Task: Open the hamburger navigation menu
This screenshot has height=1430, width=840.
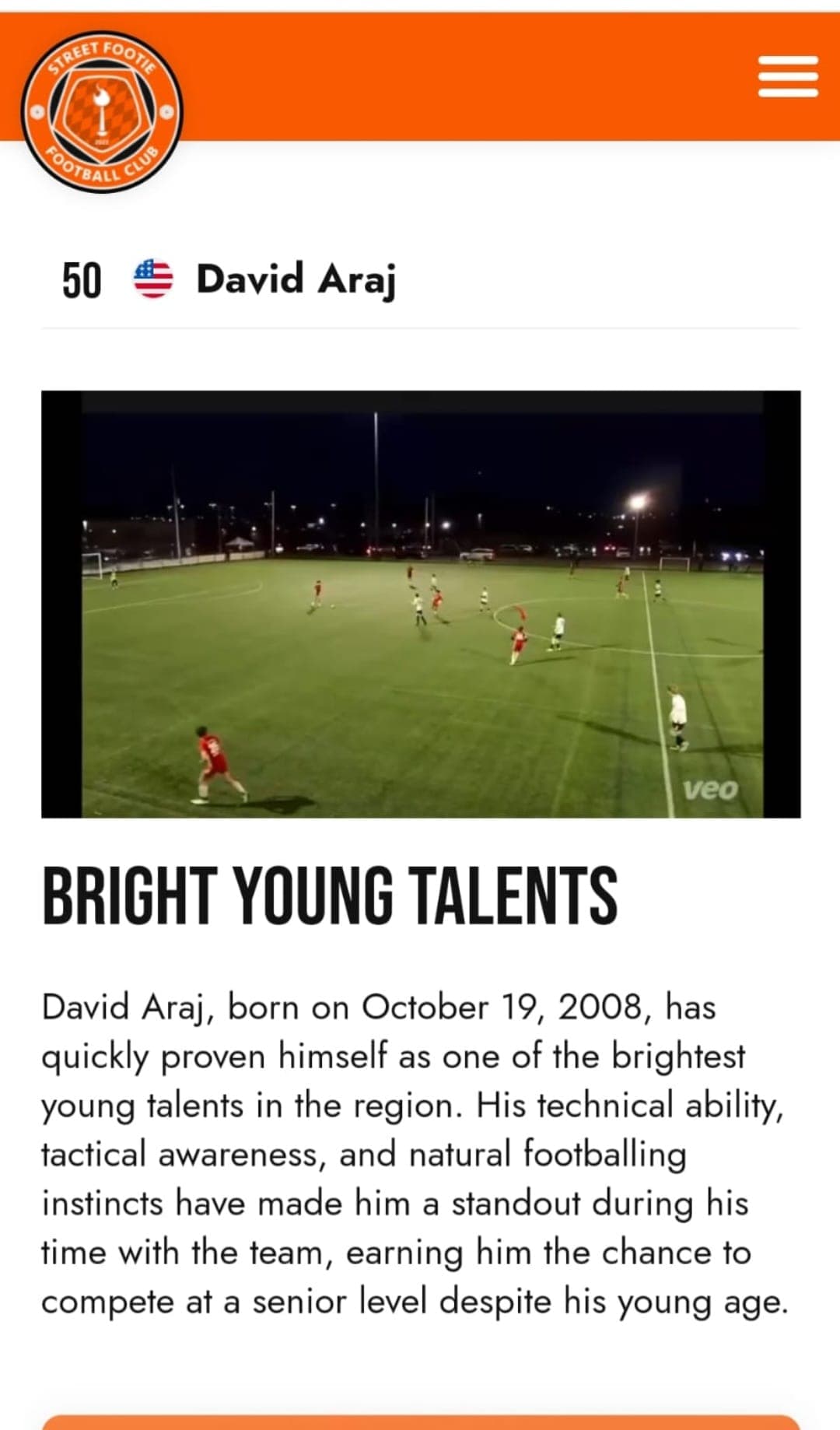Action: pyautogui.click(x=788, y=76)
